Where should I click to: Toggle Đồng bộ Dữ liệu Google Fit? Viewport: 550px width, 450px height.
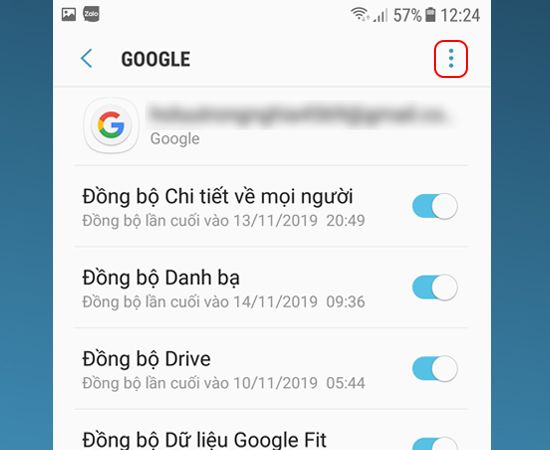click(435, 444)
